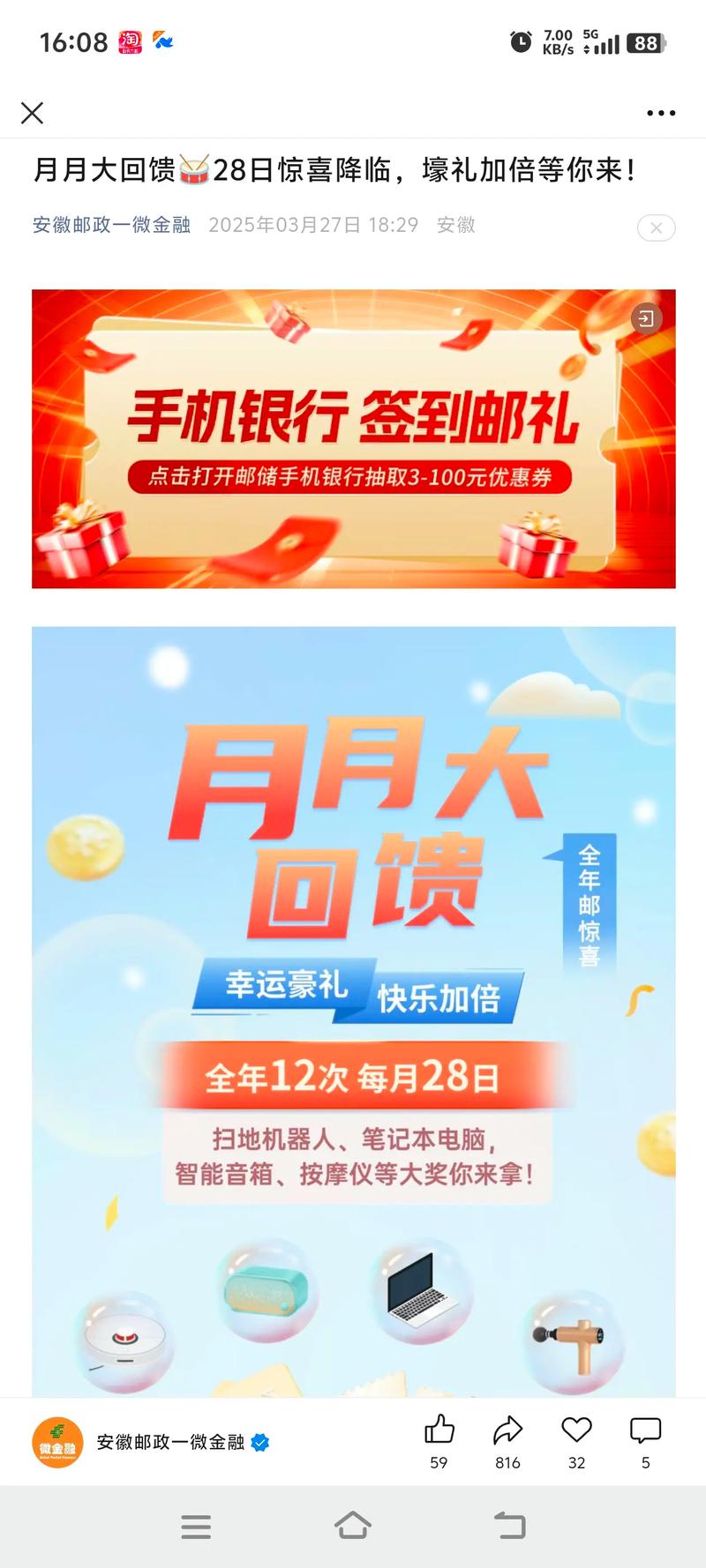
Task: Close the article page
Action: 33,113
